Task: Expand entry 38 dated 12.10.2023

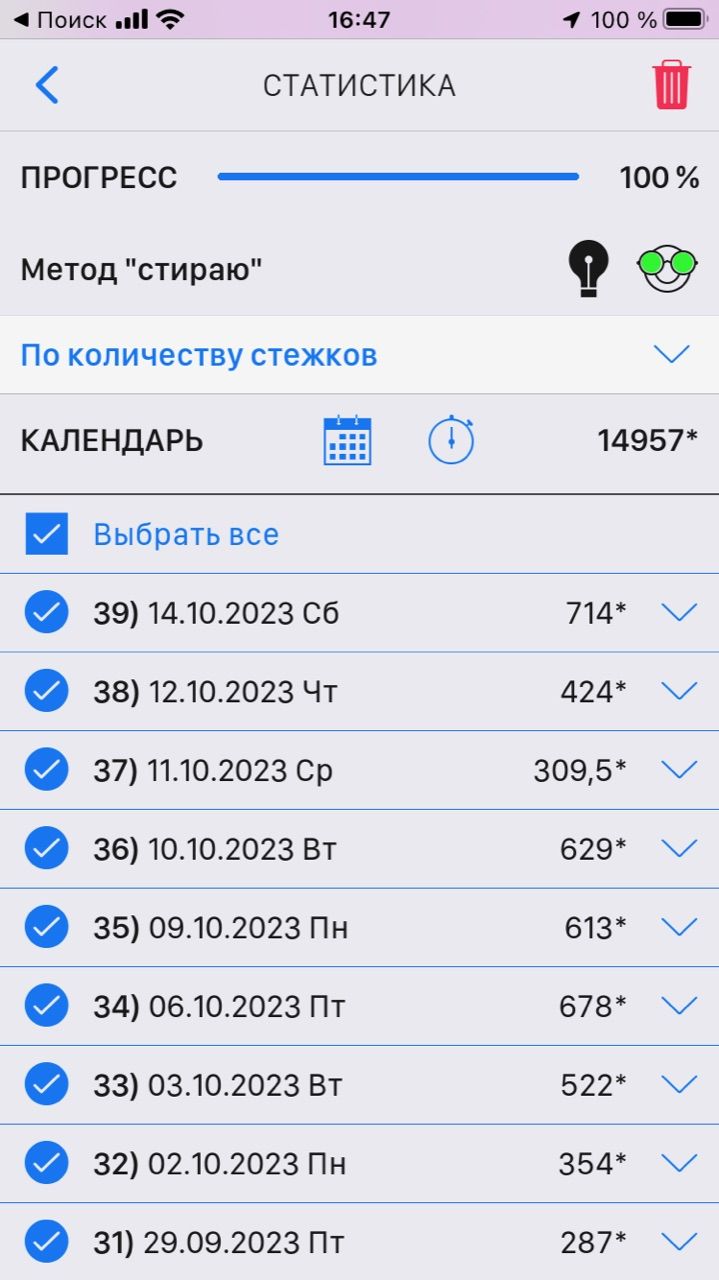Action: point(679,691)
